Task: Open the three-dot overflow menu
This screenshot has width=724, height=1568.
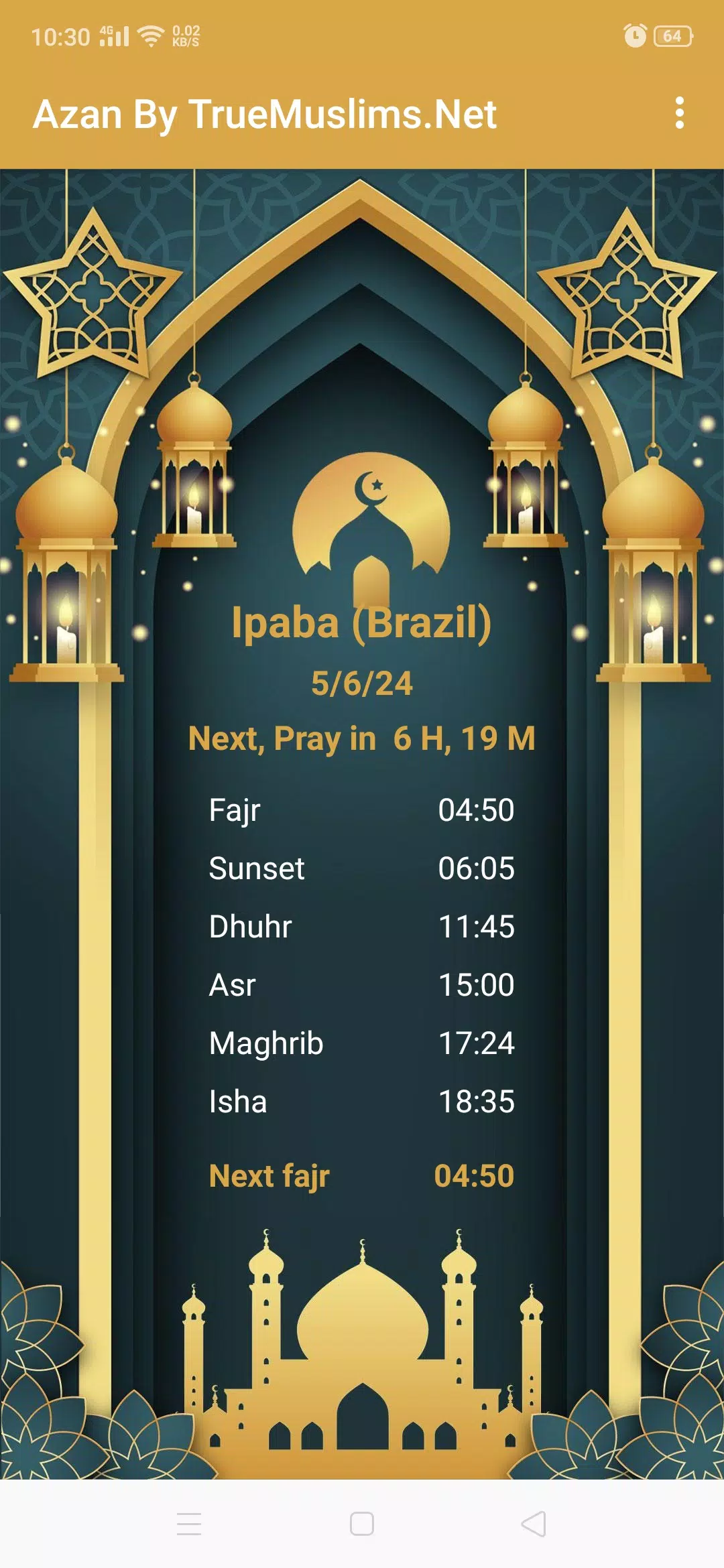Action: coord(679,113)
